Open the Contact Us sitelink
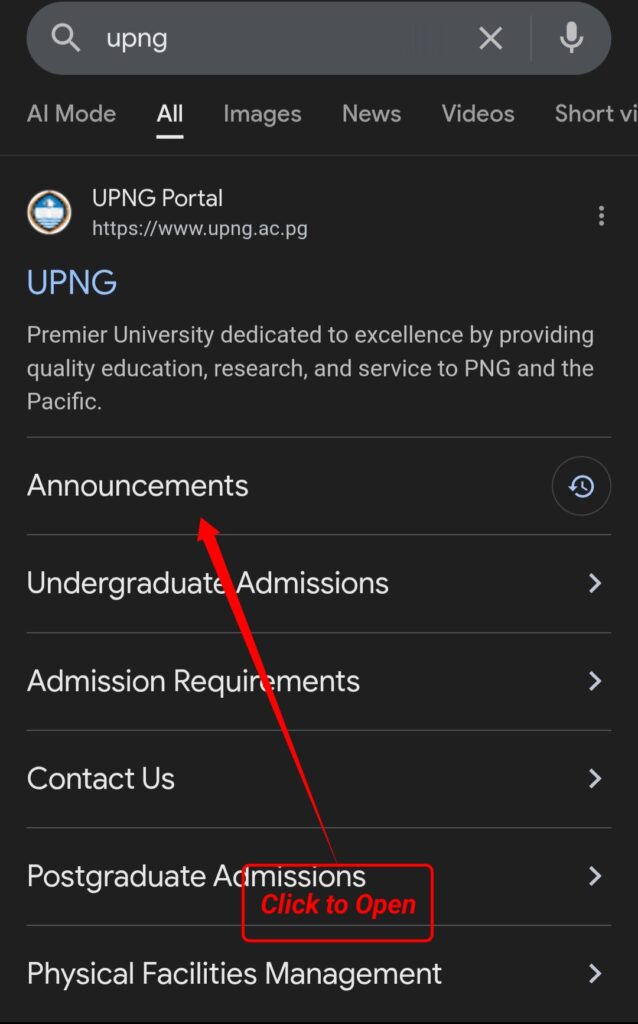The width and height of the screenshot is (638, 1024). (x=101, y=779)
